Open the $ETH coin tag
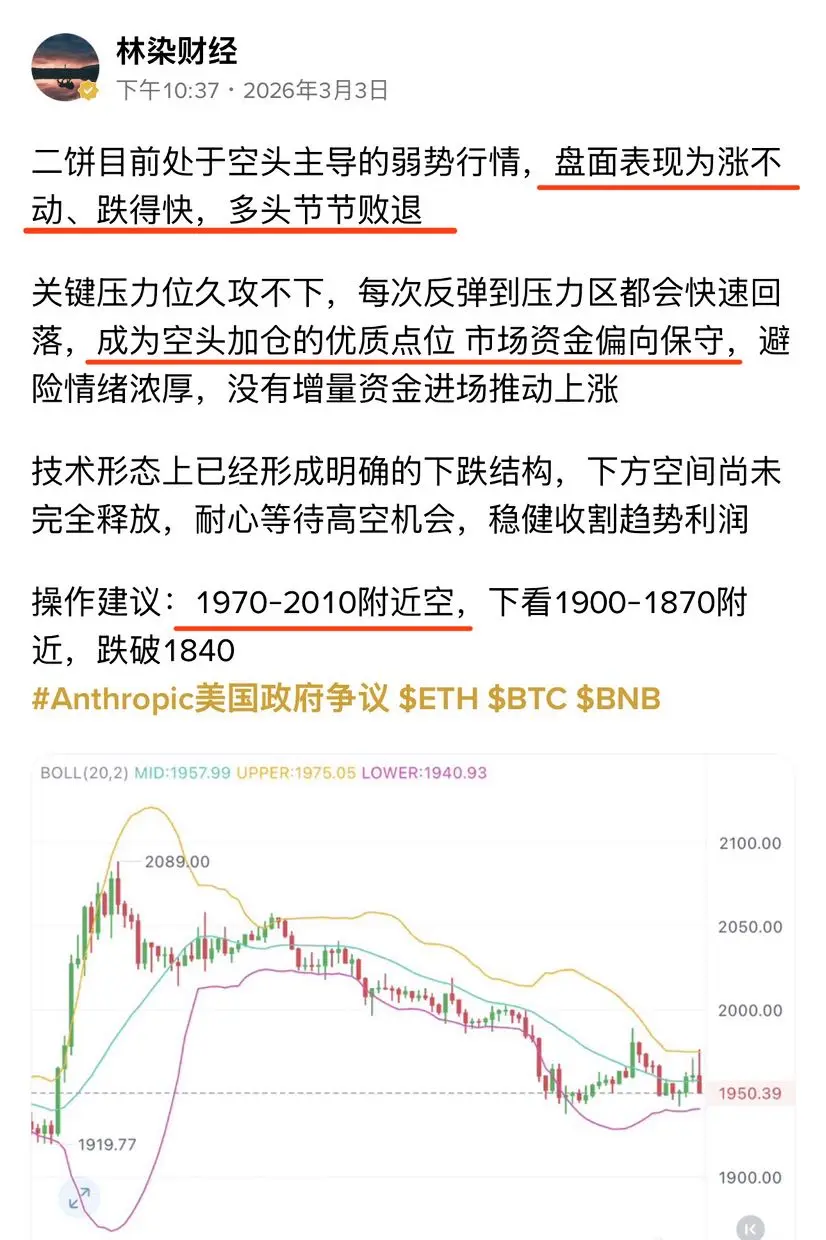This screenshot has width=826, height=1240. pyautogui.click(x=437, y=698)
